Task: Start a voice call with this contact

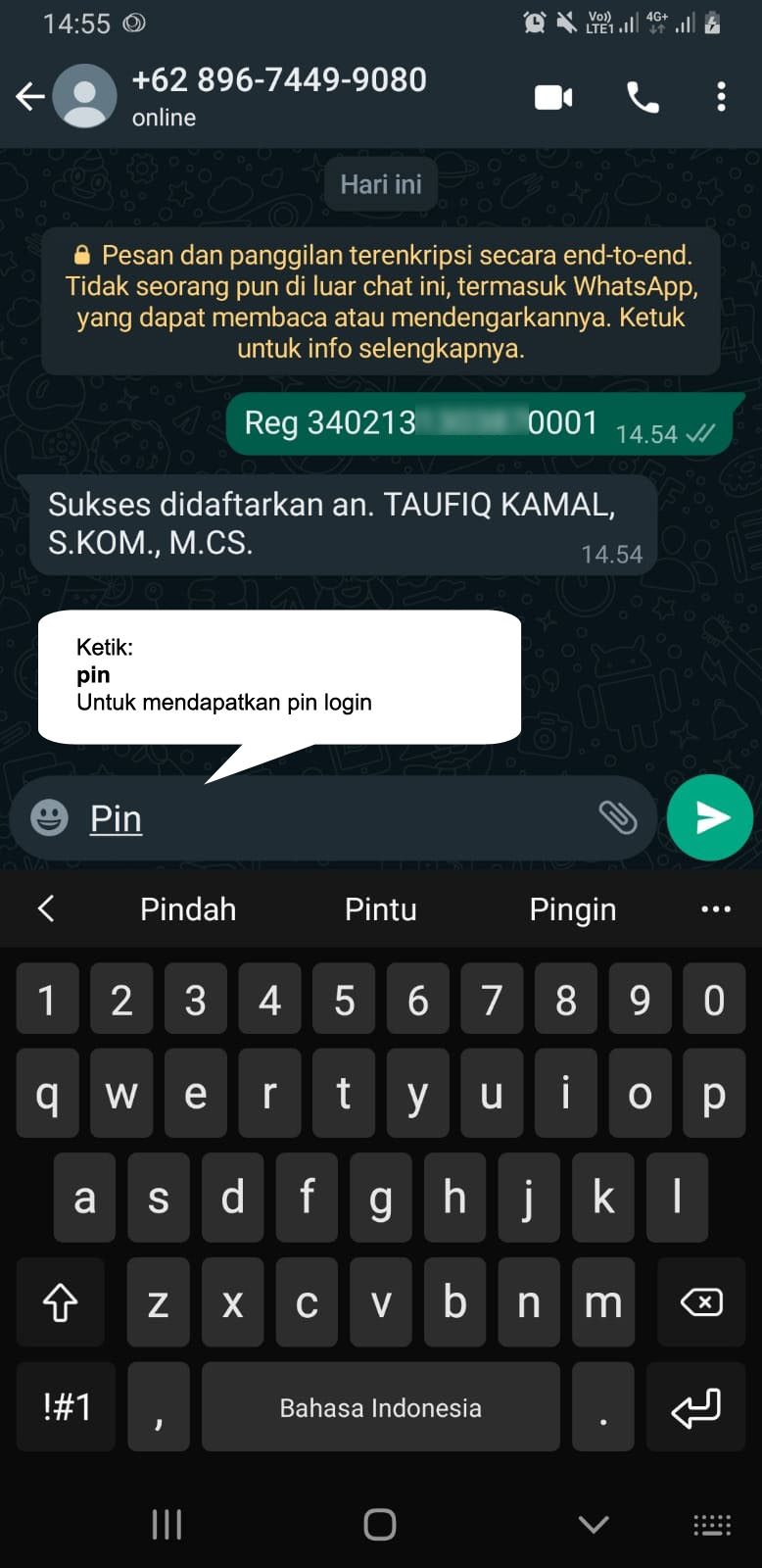Action: (x=643, y=97)
